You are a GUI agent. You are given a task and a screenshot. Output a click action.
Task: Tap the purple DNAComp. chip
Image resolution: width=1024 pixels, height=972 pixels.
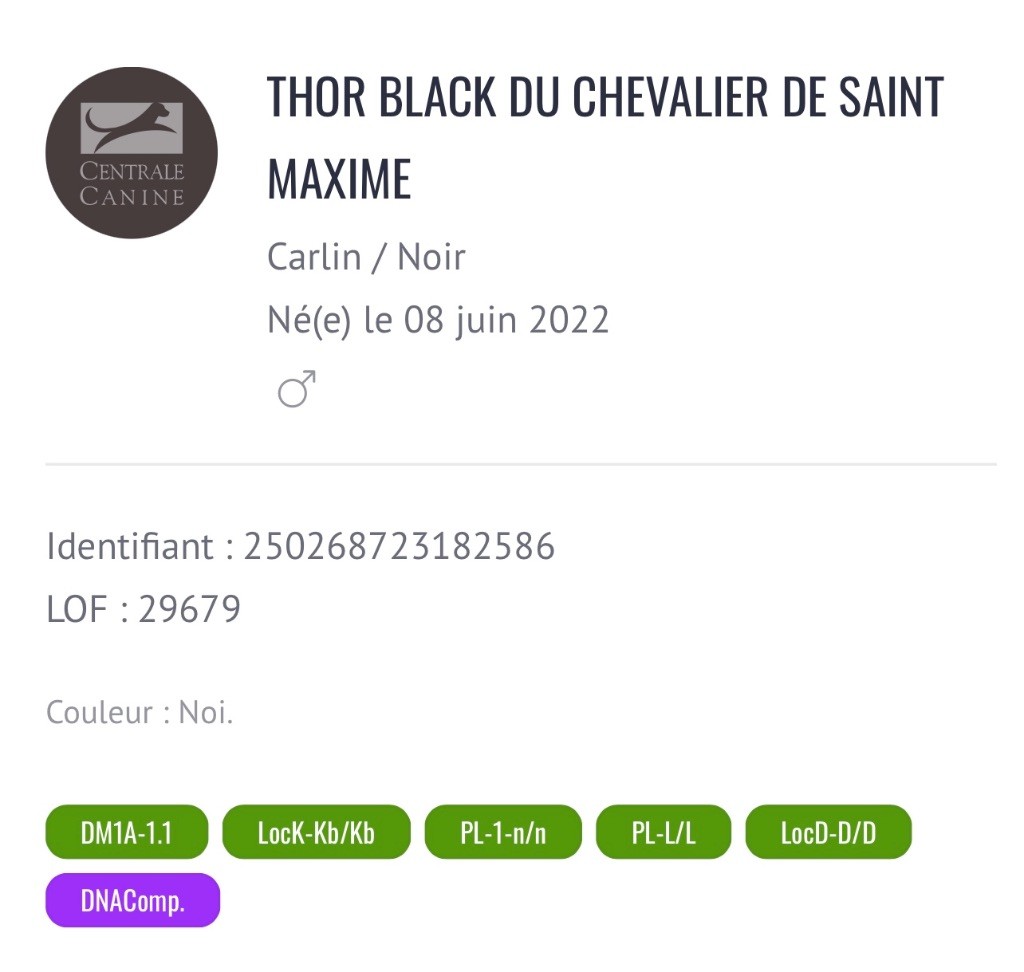(x=132, y=901)
